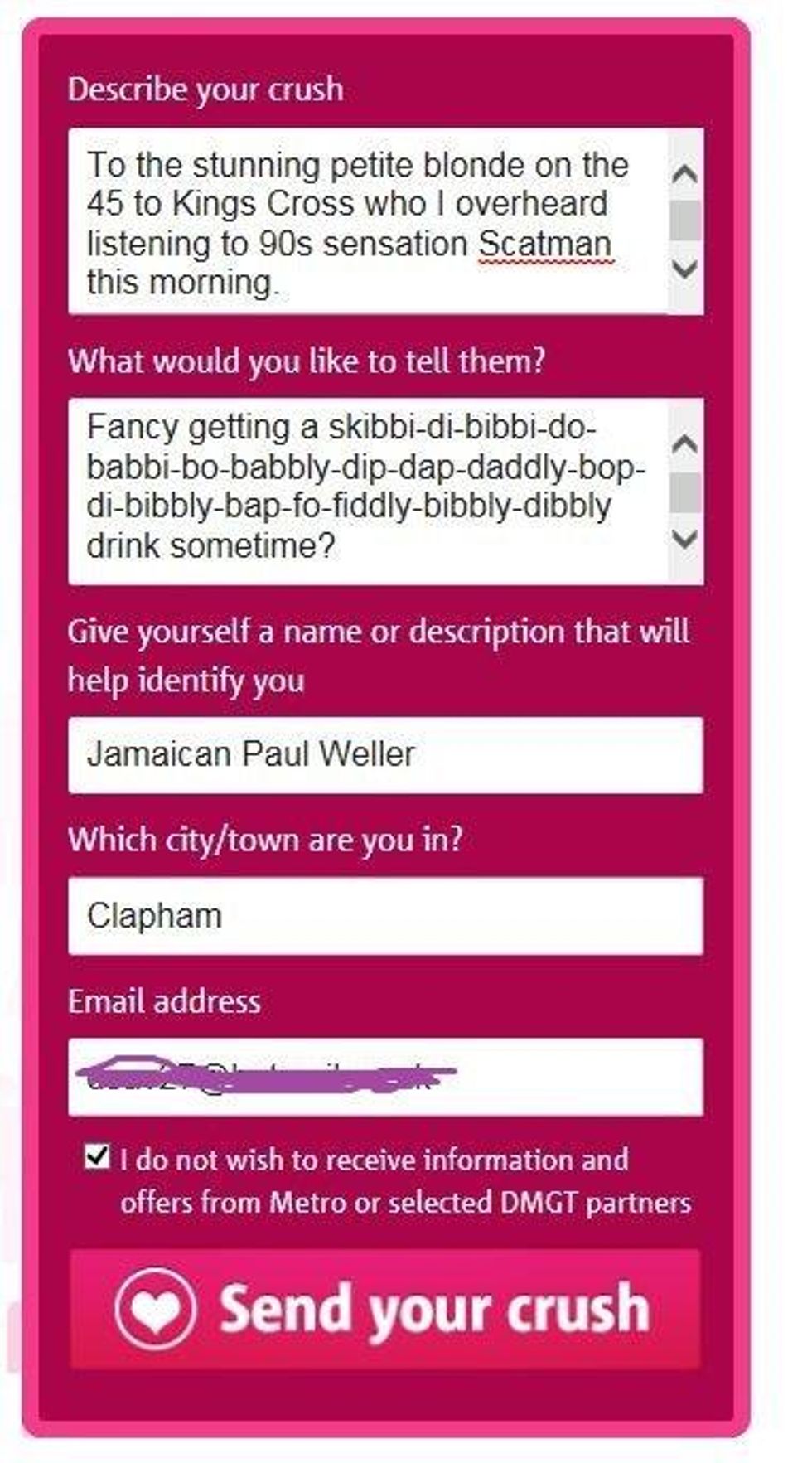The width and height of the screenshot is (812, 1463).
Task: Uncheck the no information and offers checkbox
Action: tap(97, 1156)
